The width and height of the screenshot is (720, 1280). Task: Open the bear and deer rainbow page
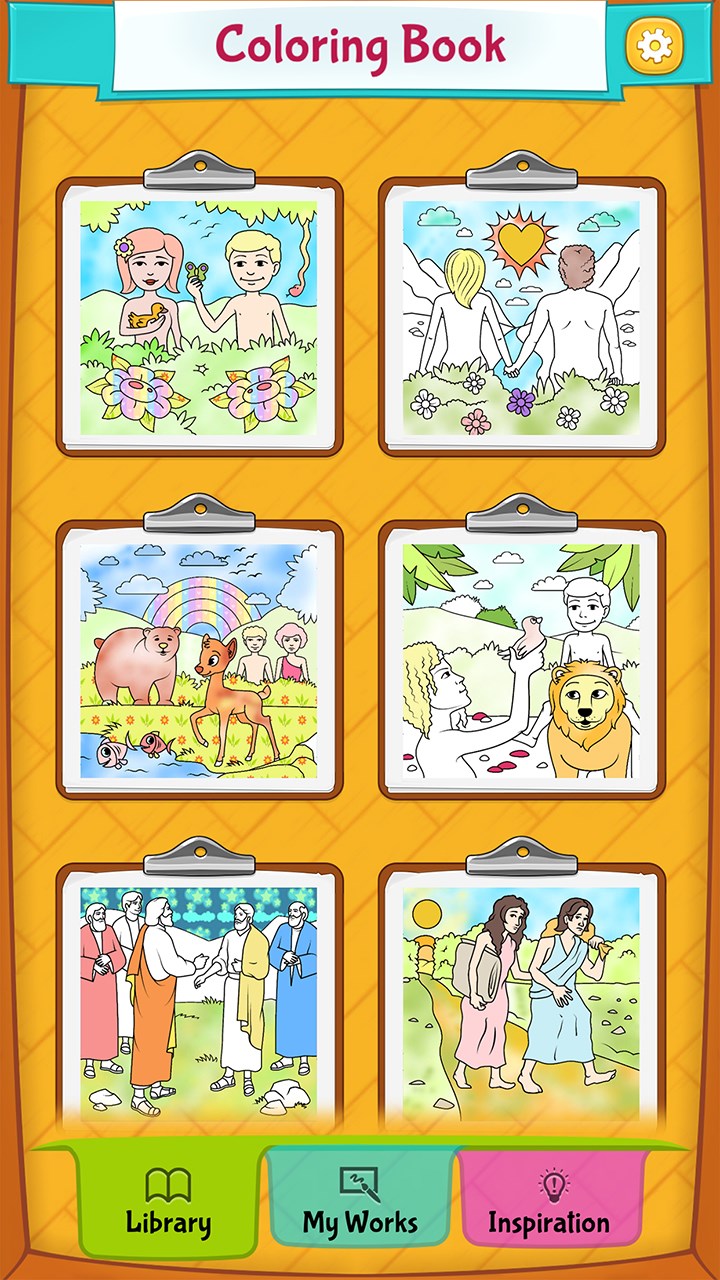[x=199, y=661]
